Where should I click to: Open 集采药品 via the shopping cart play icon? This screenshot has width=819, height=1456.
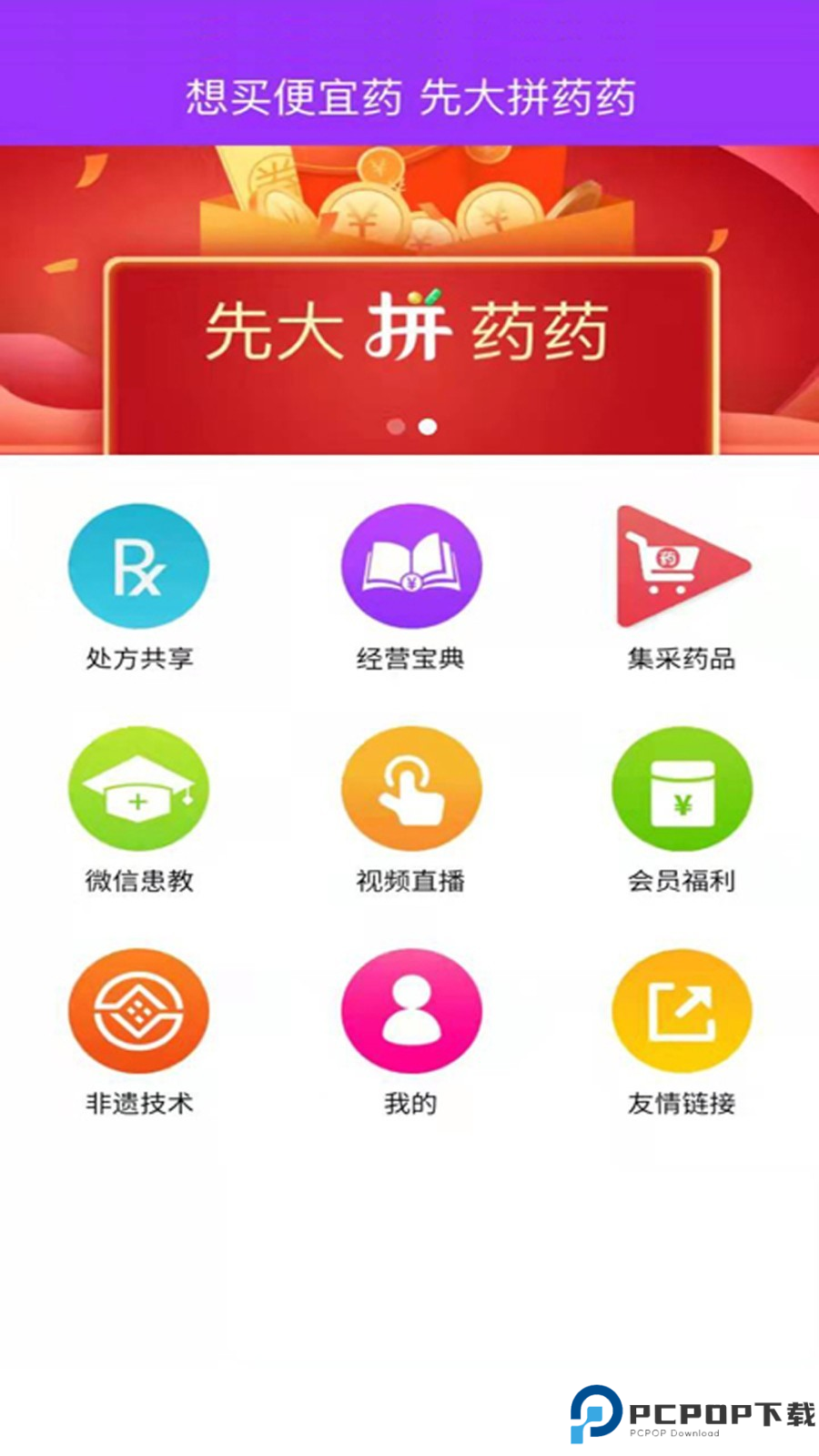(x=682, y=566)
